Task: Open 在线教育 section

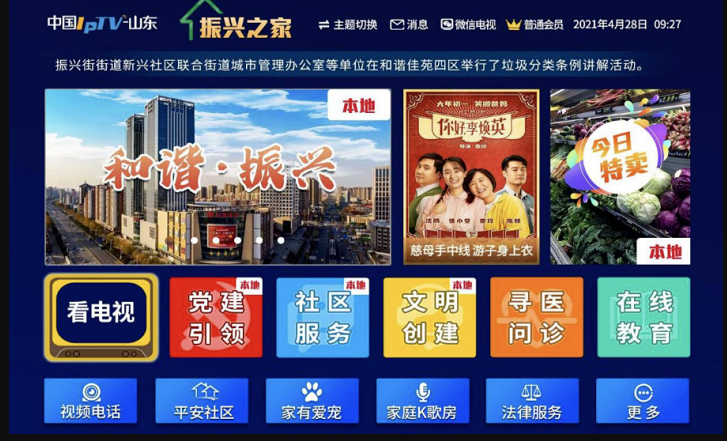Action: click(x=643, y=317)
